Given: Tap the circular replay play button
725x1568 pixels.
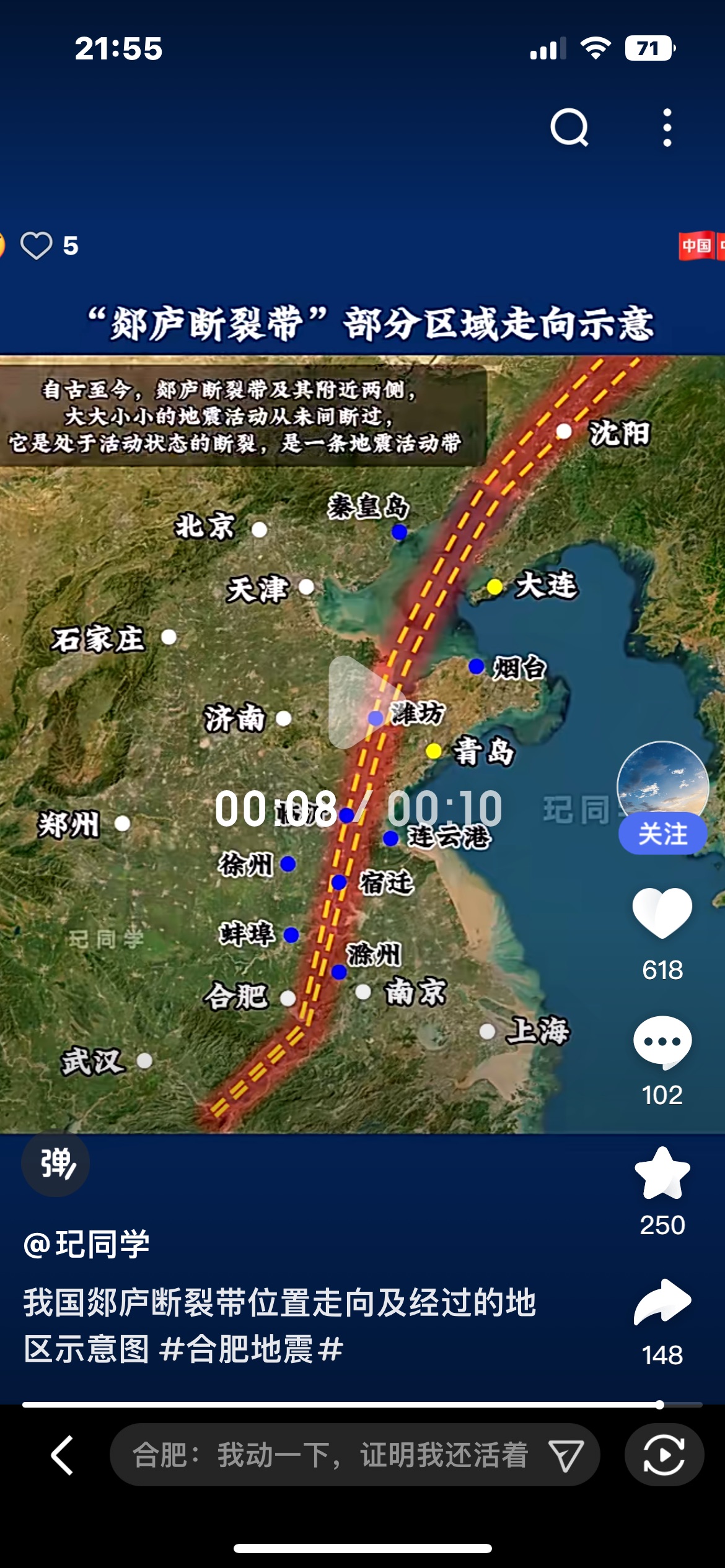Looking at the screenshot, I should click(664, 1455).
